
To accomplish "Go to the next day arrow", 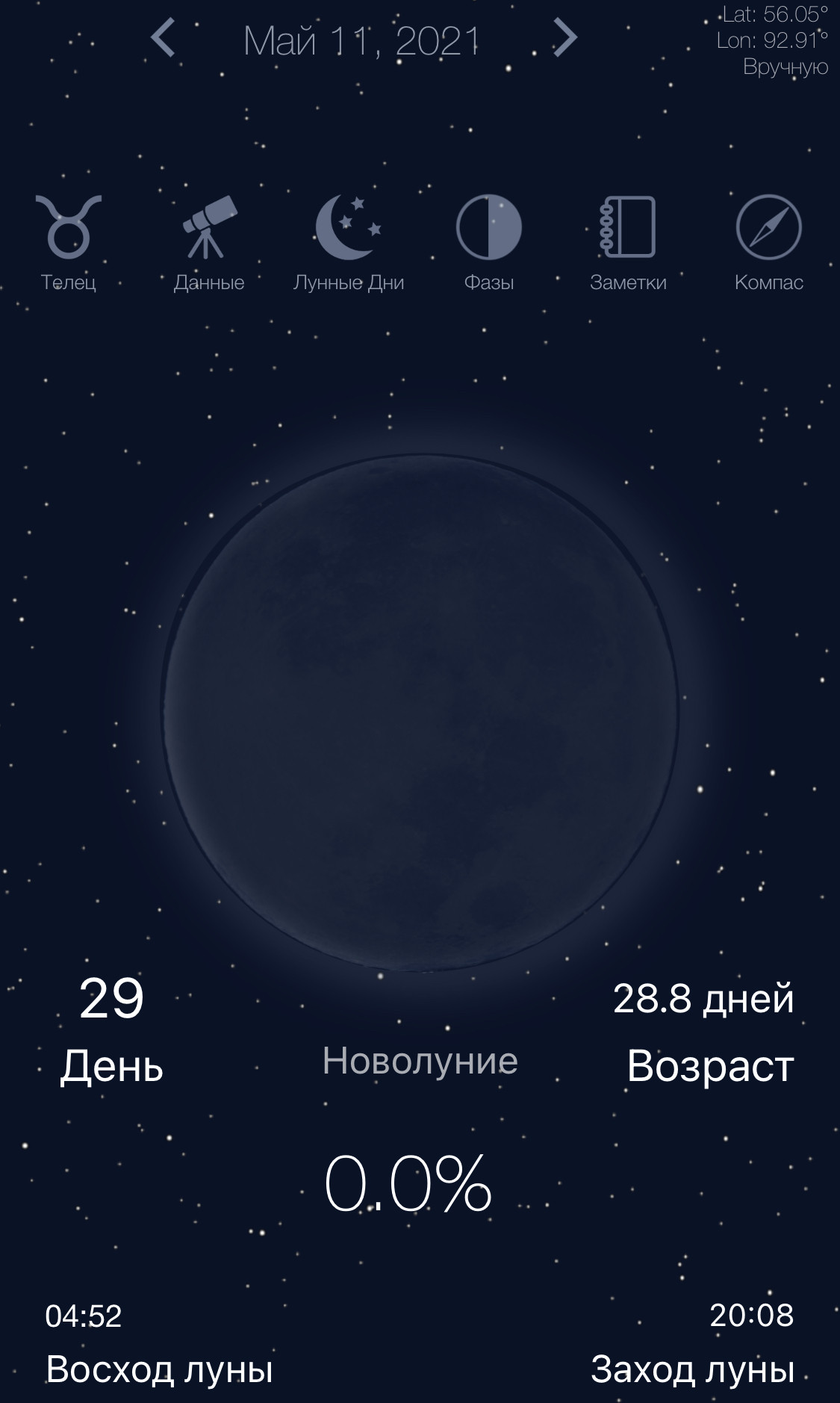I will [x=564, y=38].
